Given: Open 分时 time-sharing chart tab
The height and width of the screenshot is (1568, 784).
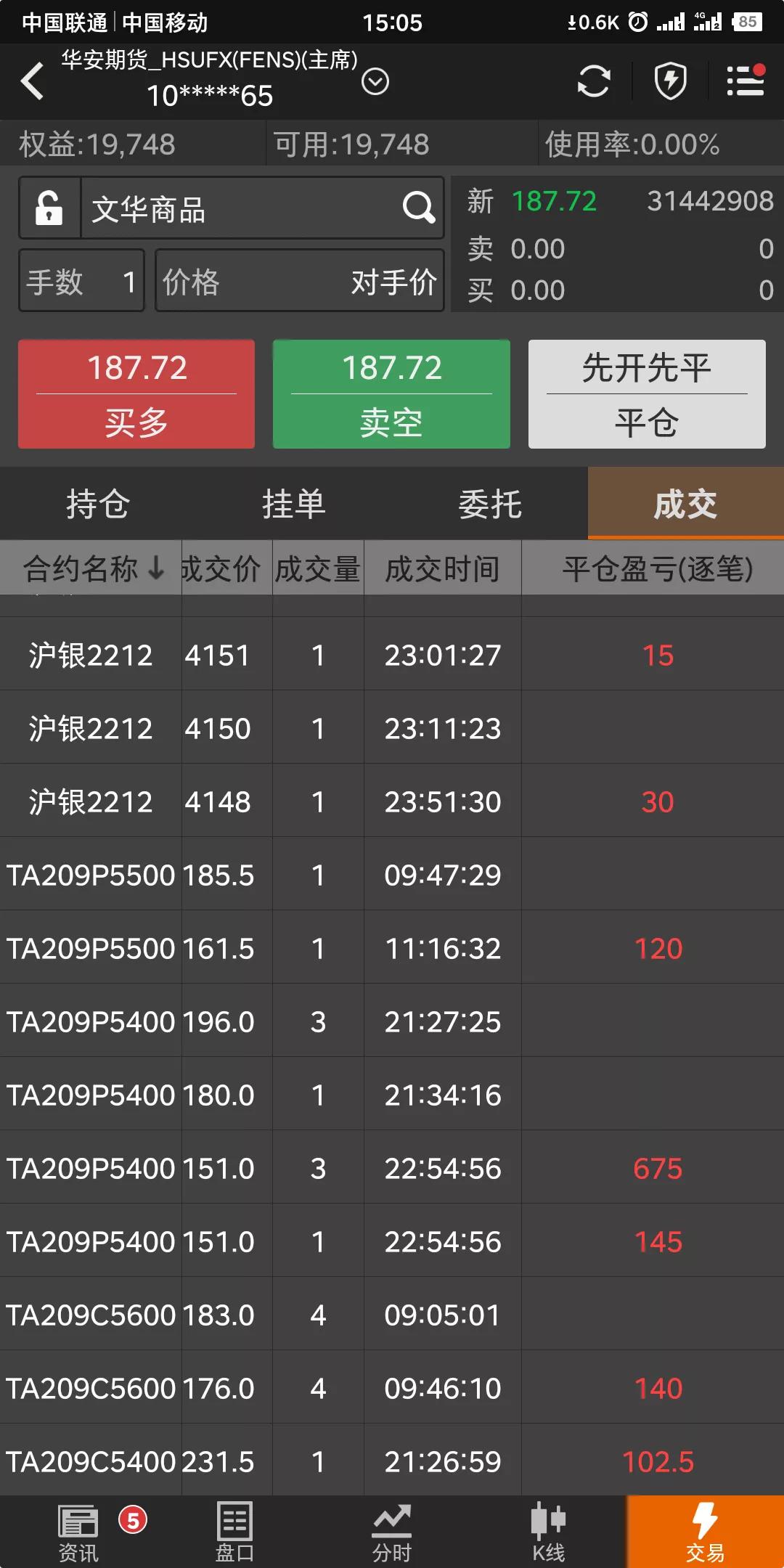Looking at the screenshot, I should pyautogui.click(x=391, y=1532).
